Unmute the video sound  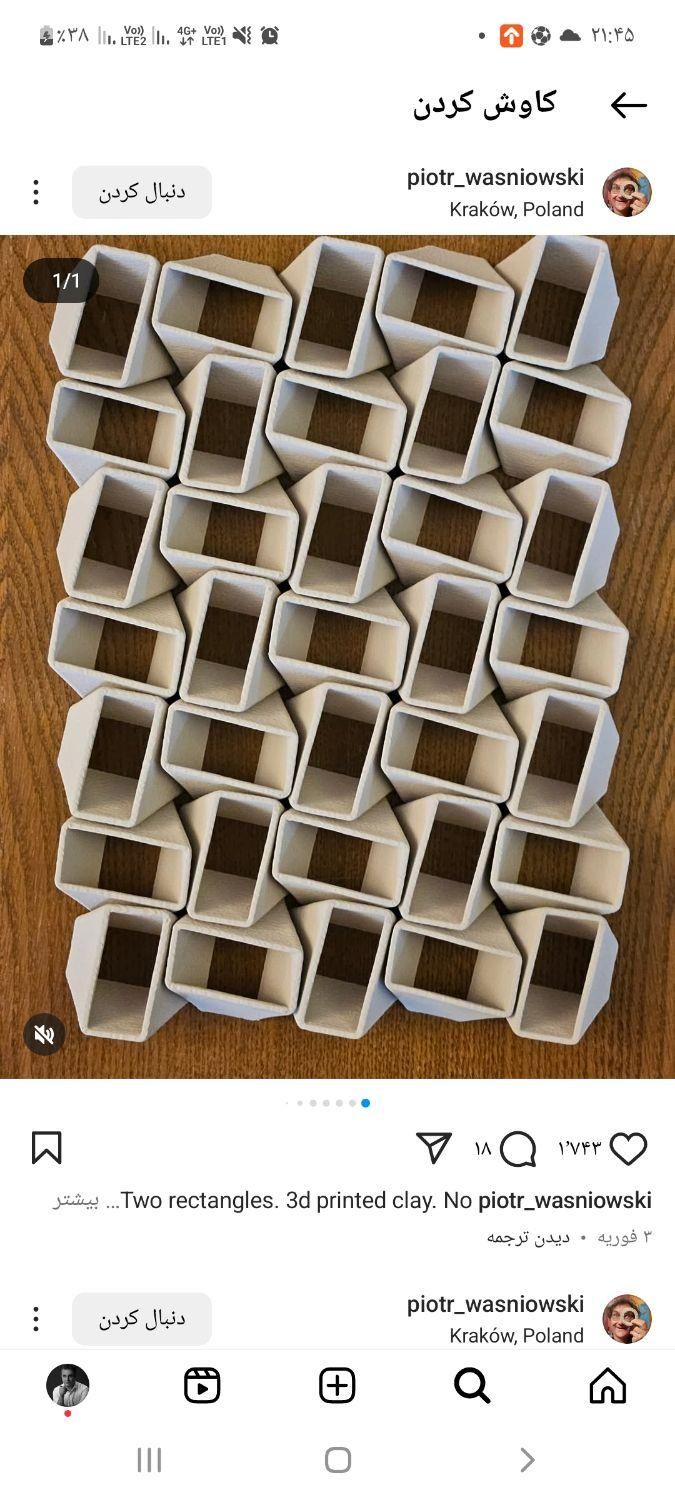44,1034
